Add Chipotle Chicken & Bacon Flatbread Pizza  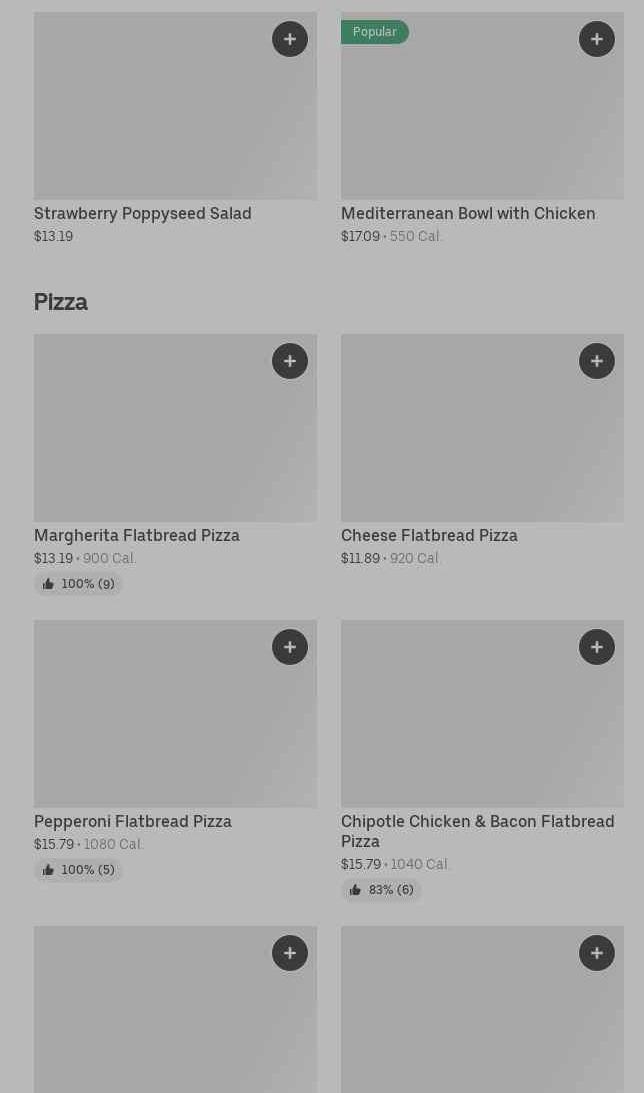click(597, 647)
